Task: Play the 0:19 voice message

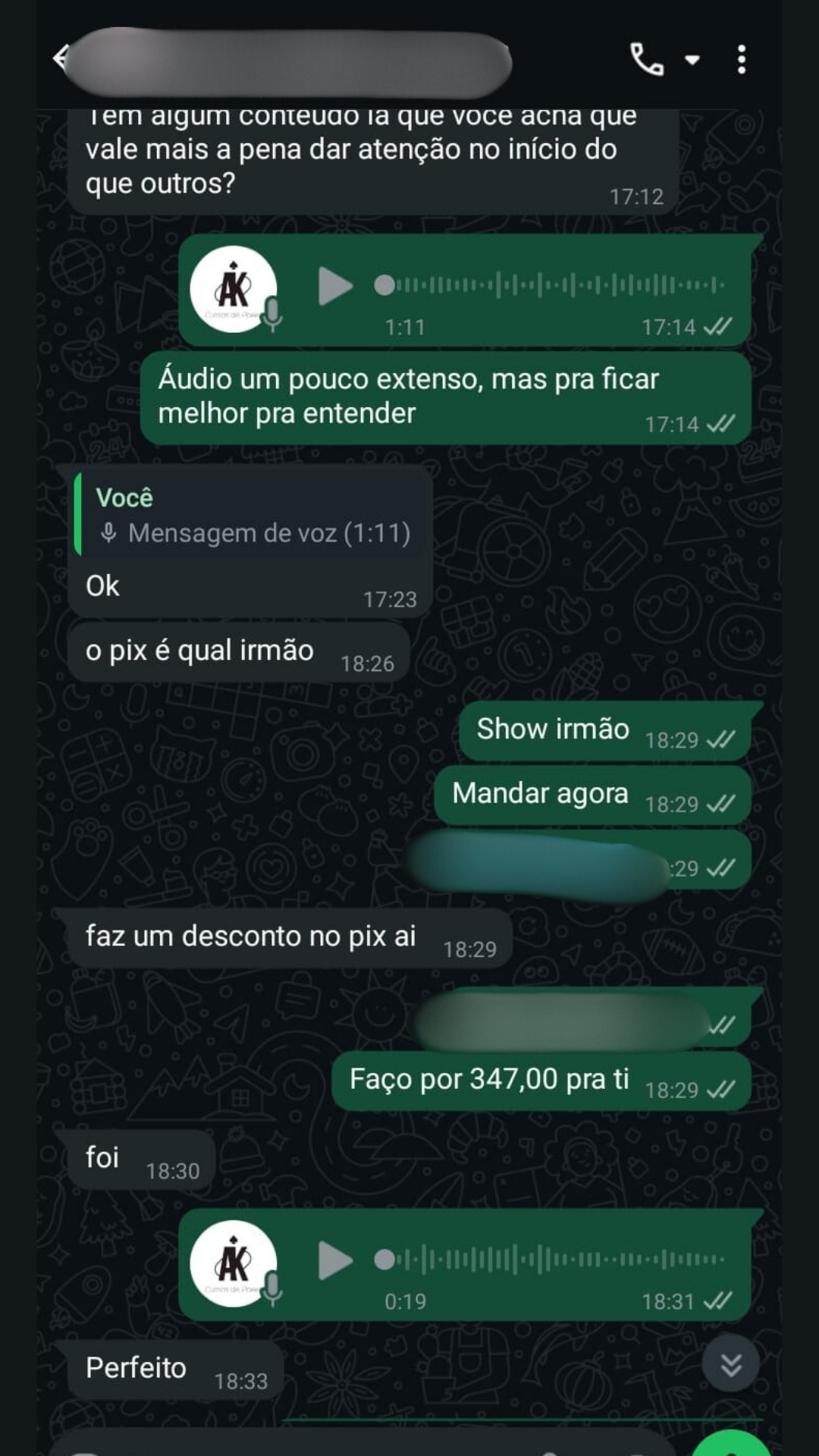Action: 335,1260
